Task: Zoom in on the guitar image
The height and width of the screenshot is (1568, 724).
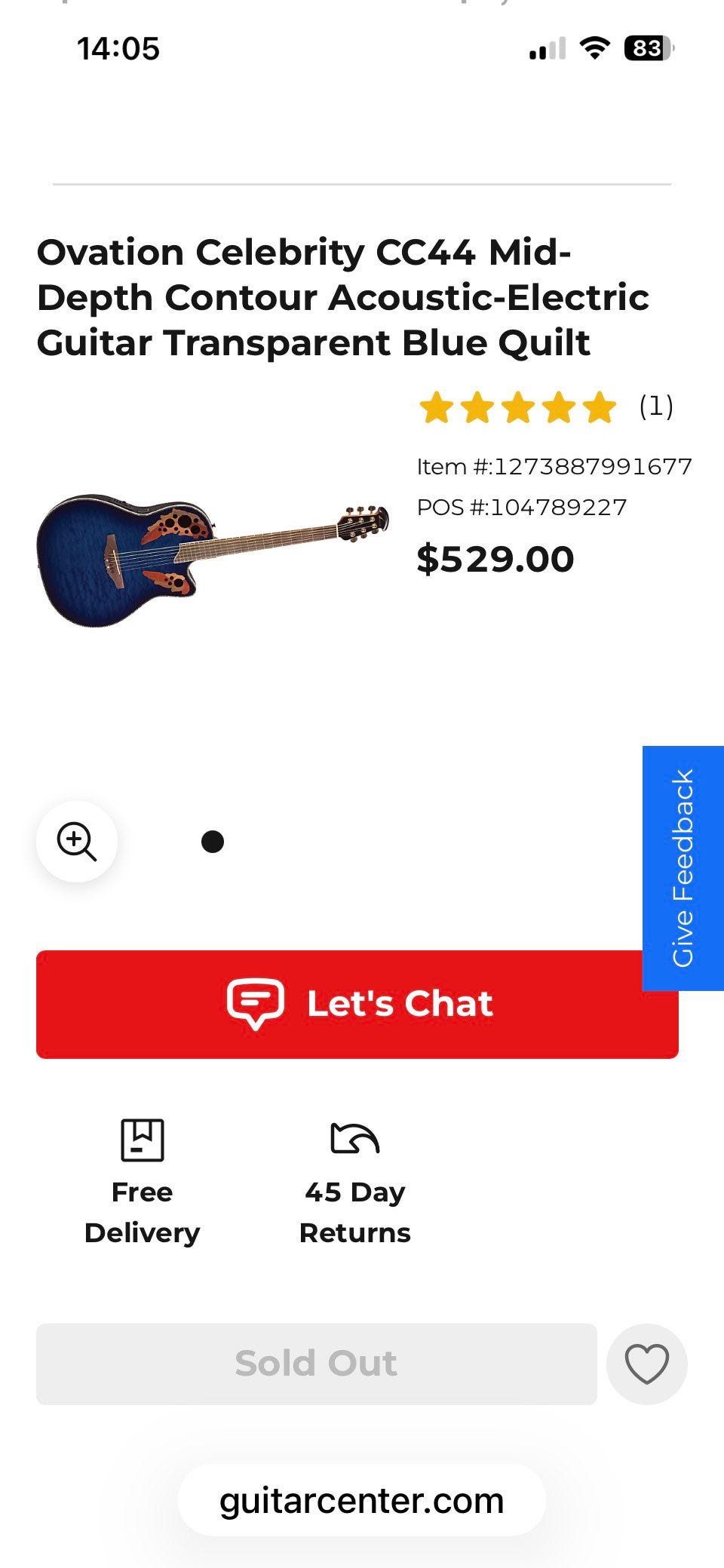Action: pyautogui.click(x=77, y=841)
